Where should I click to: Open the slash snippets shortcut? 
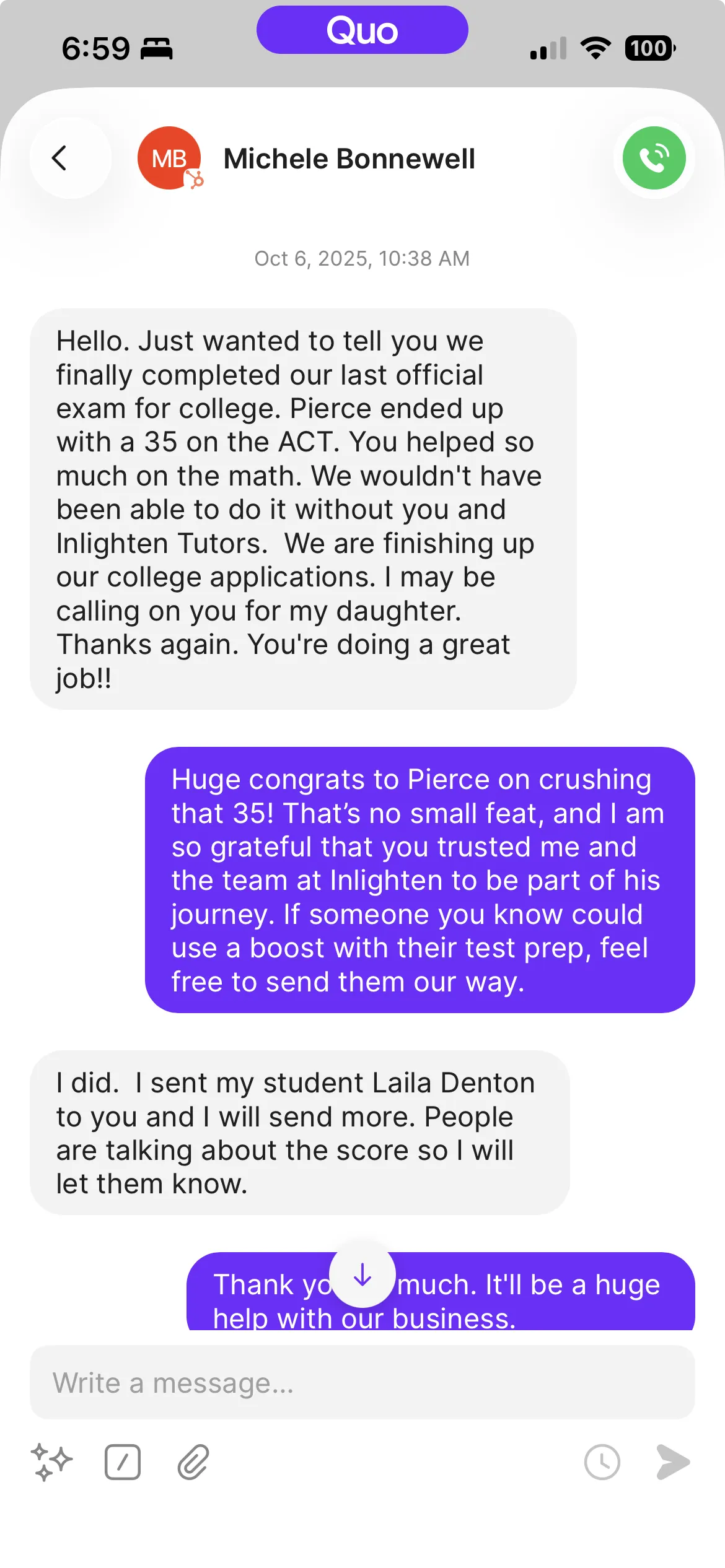[123, 1462]
